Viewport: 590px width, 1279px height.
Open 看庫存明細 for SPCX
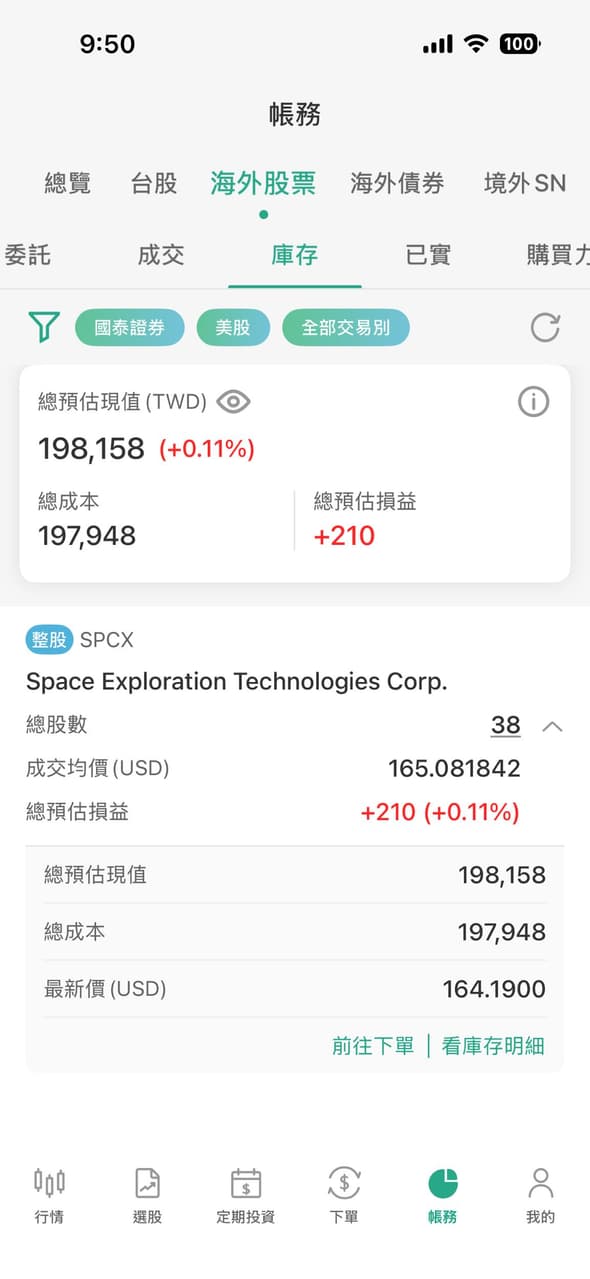coord(493,1046)
